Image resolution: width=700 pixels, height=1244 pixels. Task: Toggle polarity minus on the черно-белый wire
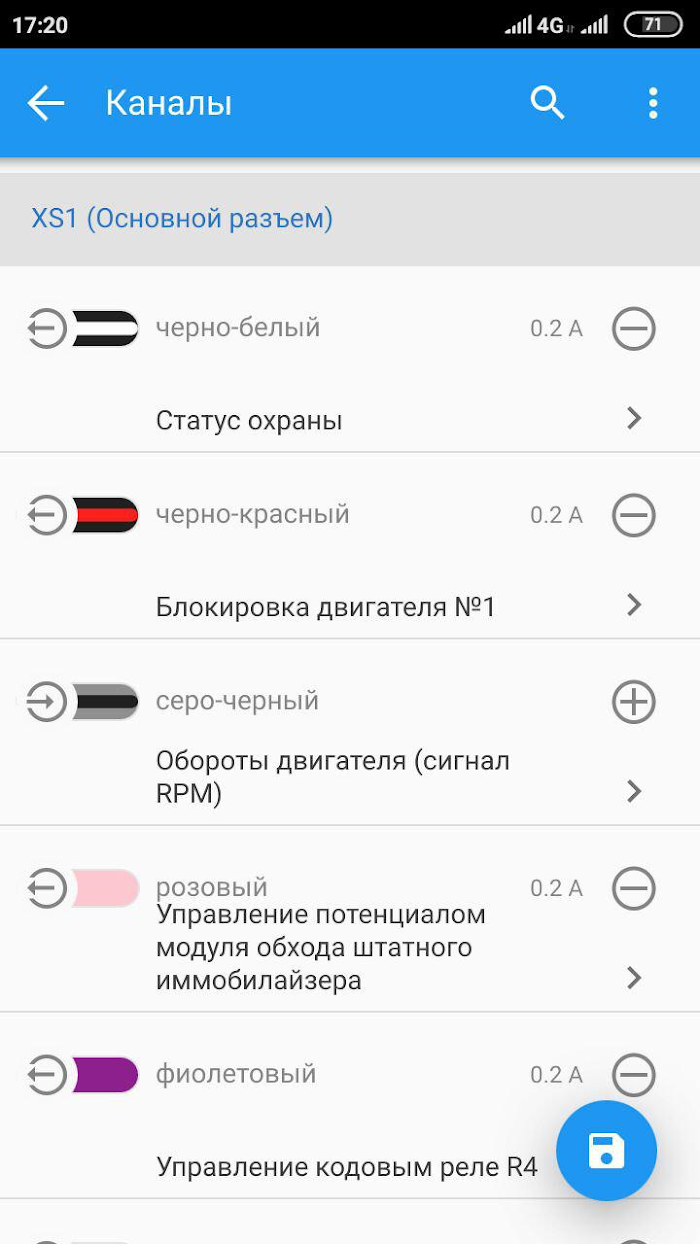633,329
